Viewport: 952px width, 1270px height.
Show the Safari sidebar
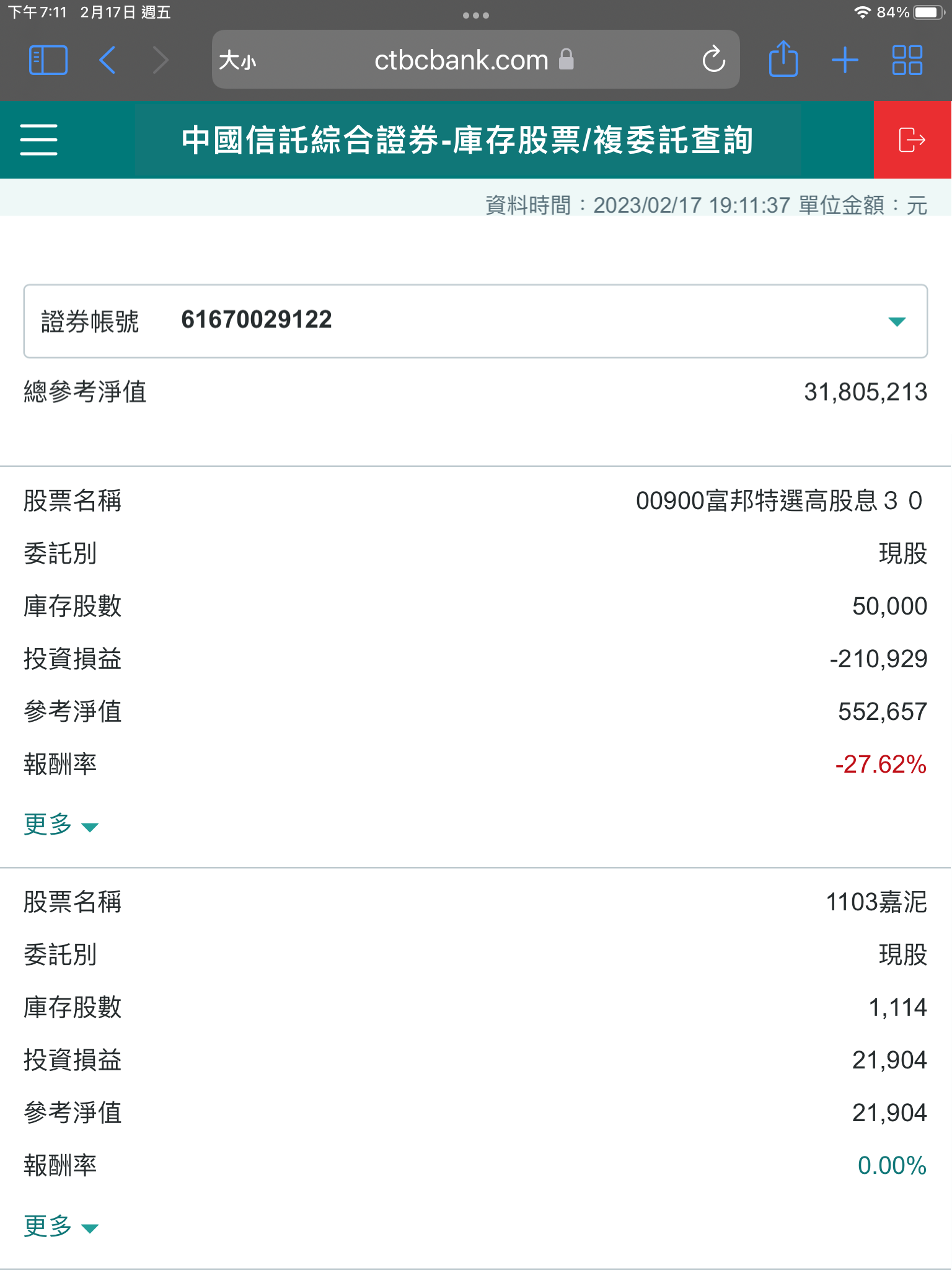click(48, 60)
